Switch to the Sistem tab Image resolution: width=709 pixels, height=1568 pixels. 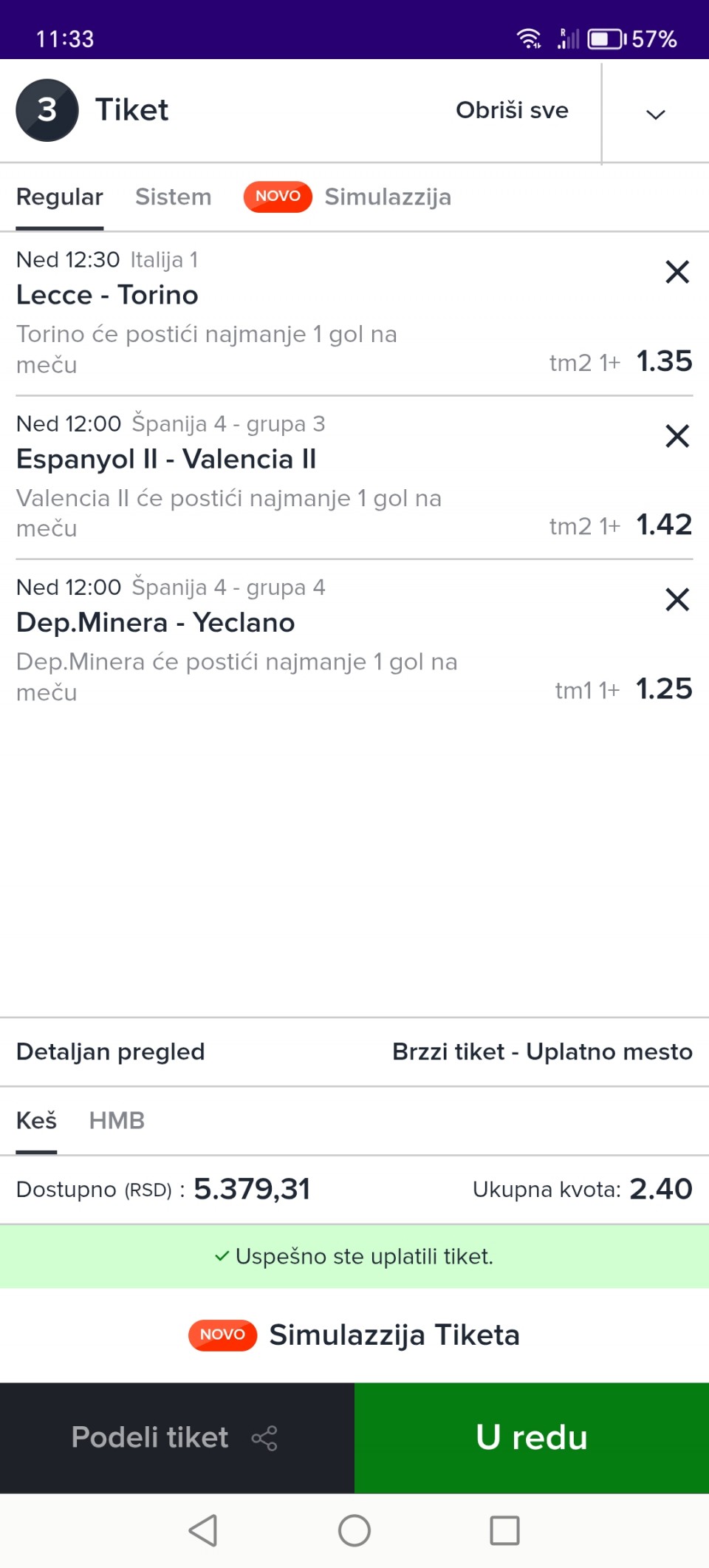pyautogui.click(x=173, y=197)
